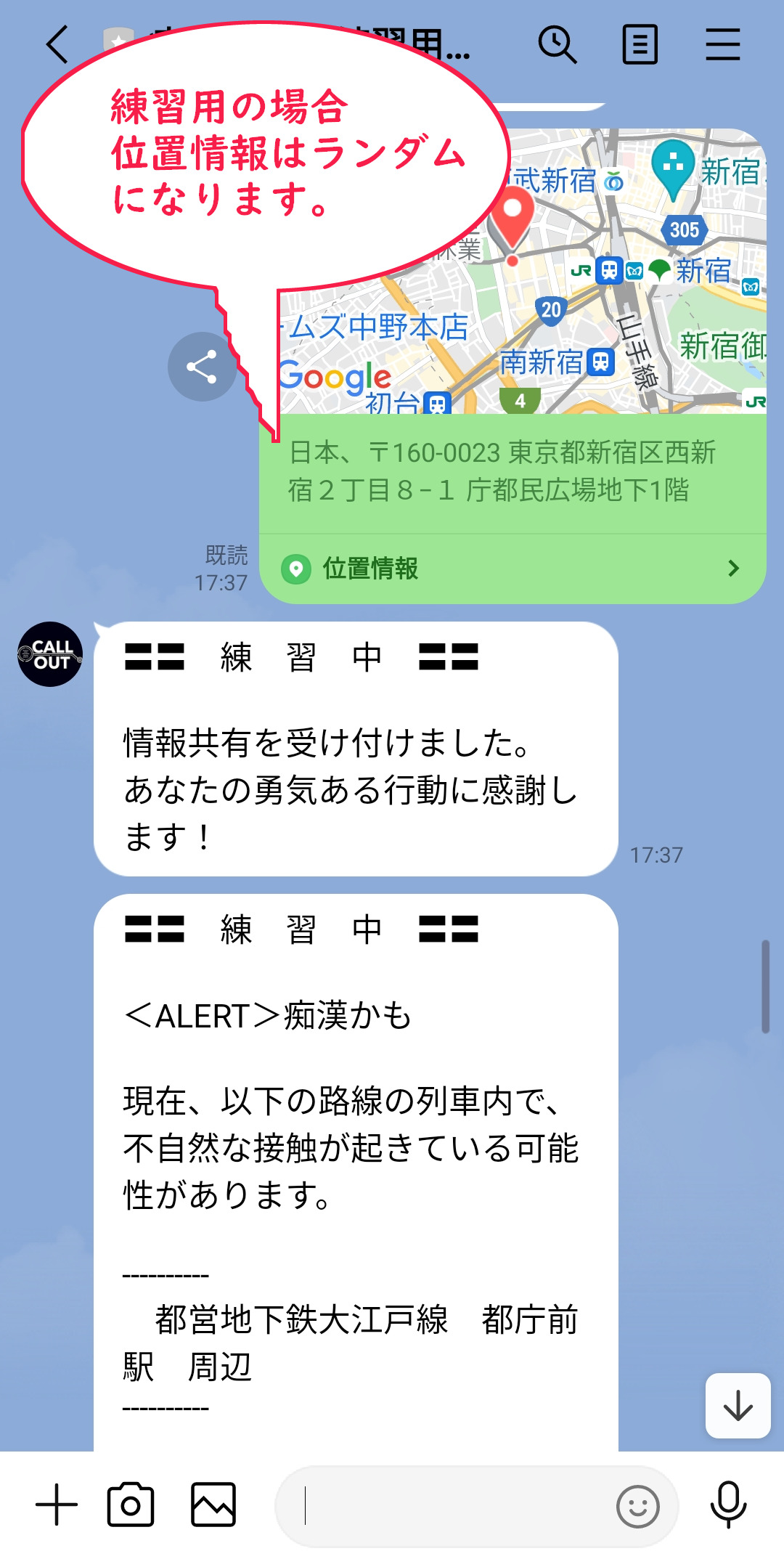Go back from this chat
This screenshot has height=1551, width=784.
click(57, 45)
